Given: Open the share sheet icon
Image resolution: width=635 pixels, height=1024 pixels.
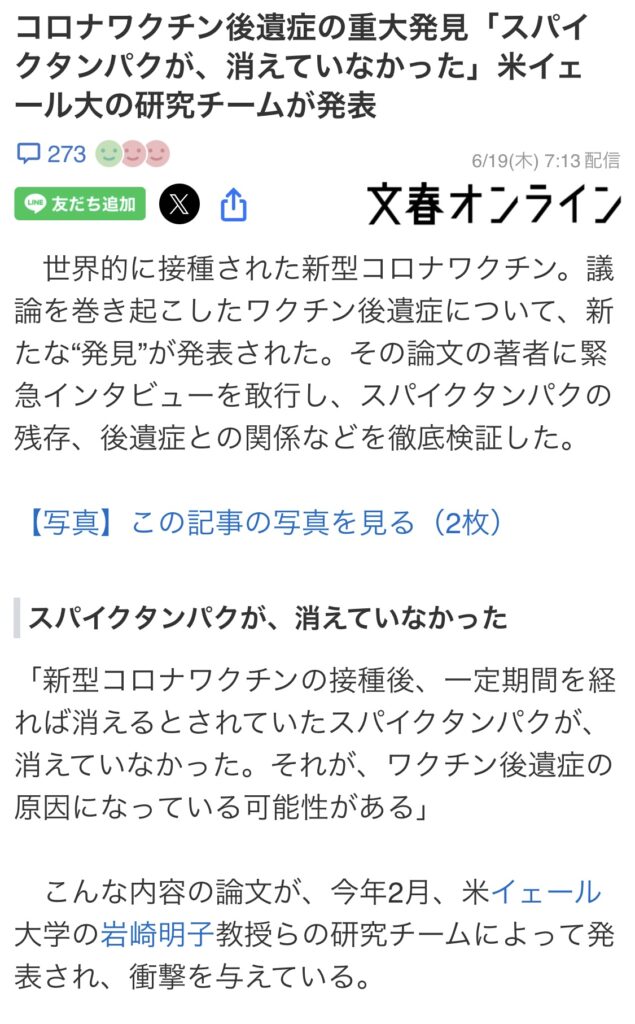Looking at the screenshot, I should [232, 206].
